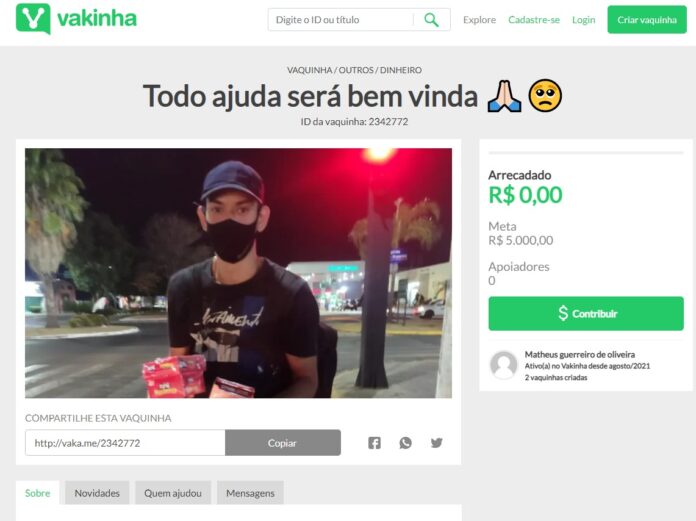Tap the vaka.me/2342772 link field
Viewport: 696px width, 521px height.
(125, 443)
